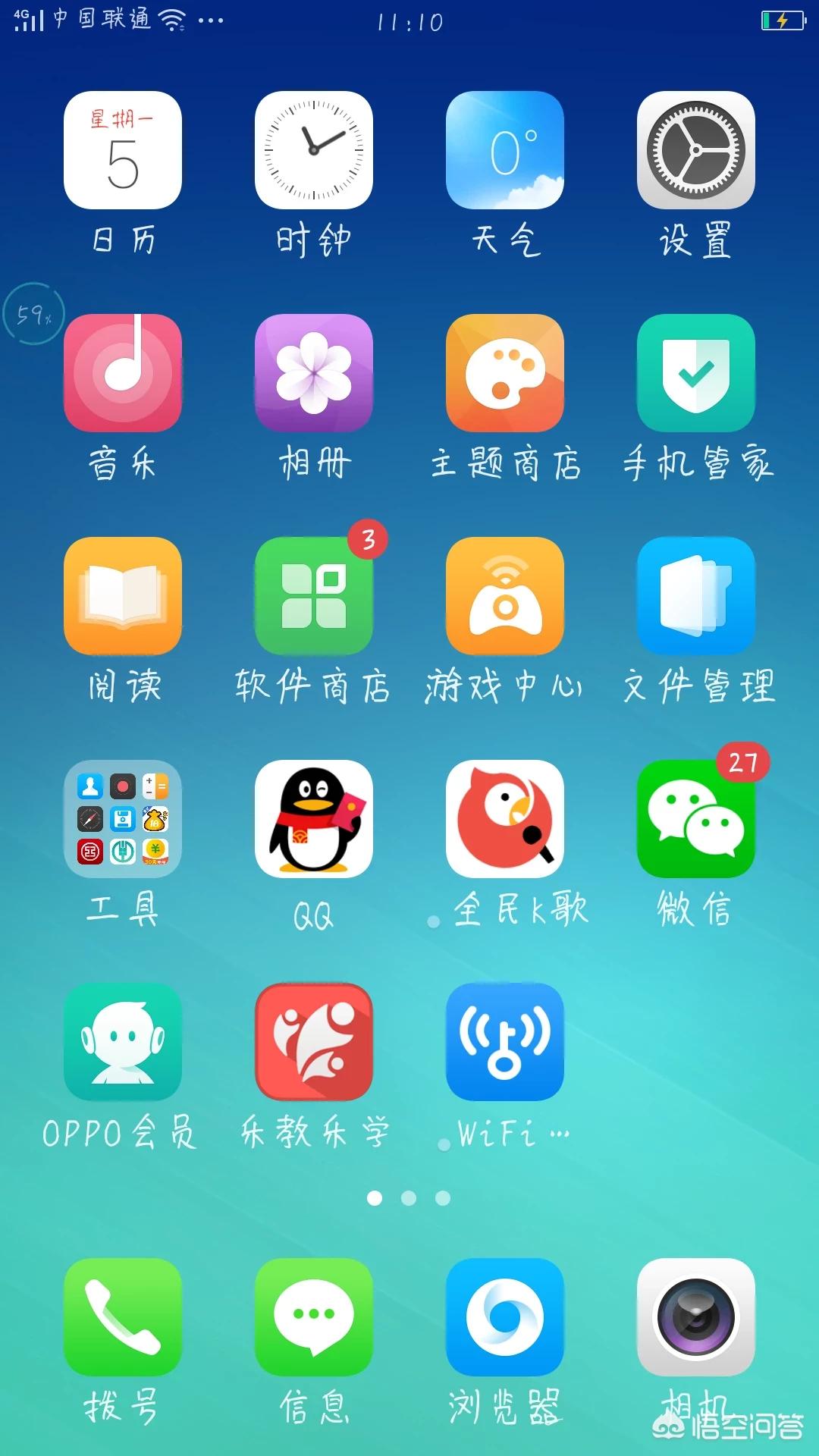
Task: Open the 乐教乐学 app
Action: 314,1042
